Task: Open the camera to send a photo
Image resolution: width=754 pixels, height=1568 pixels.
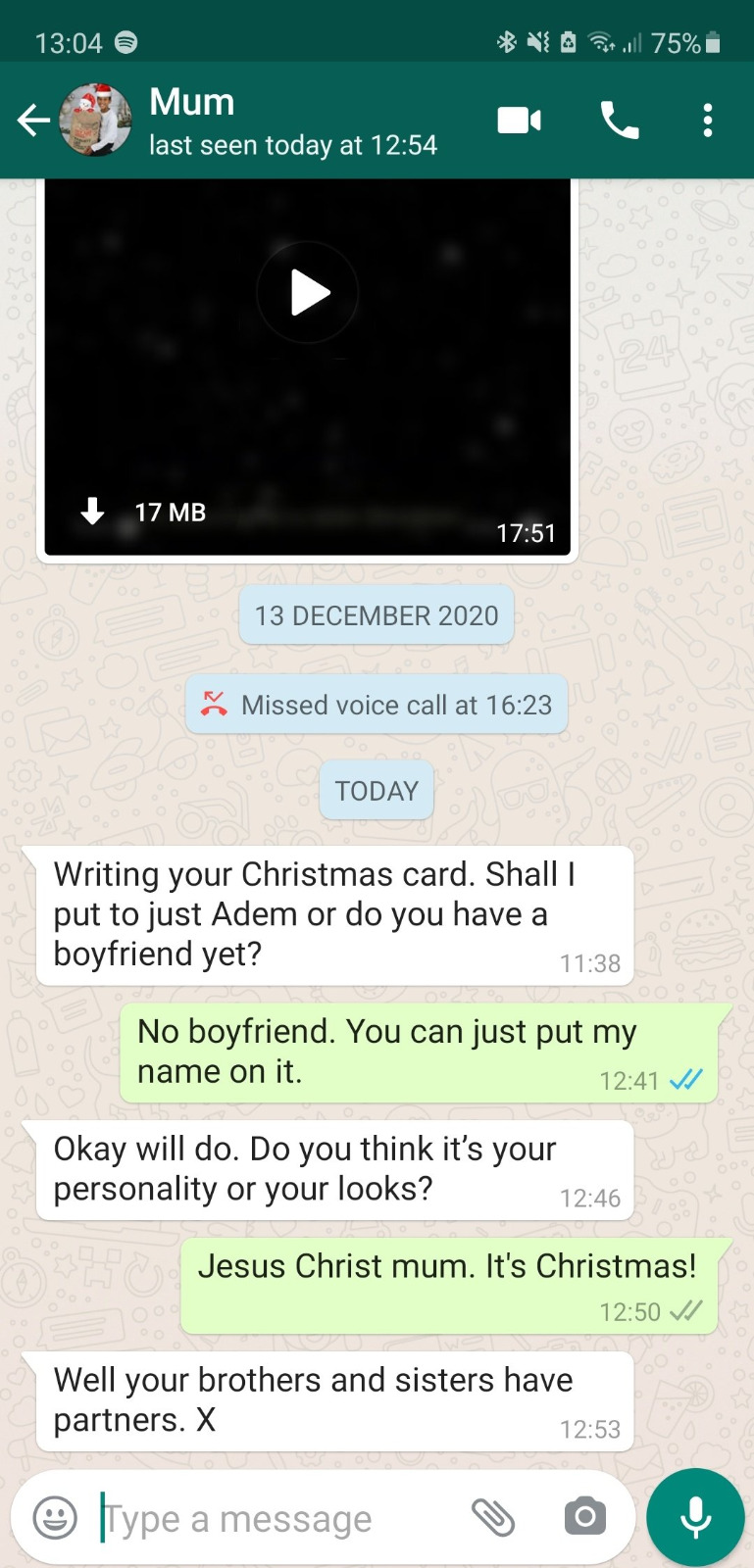Action: pyautogui.click(x=584, y=1518)
